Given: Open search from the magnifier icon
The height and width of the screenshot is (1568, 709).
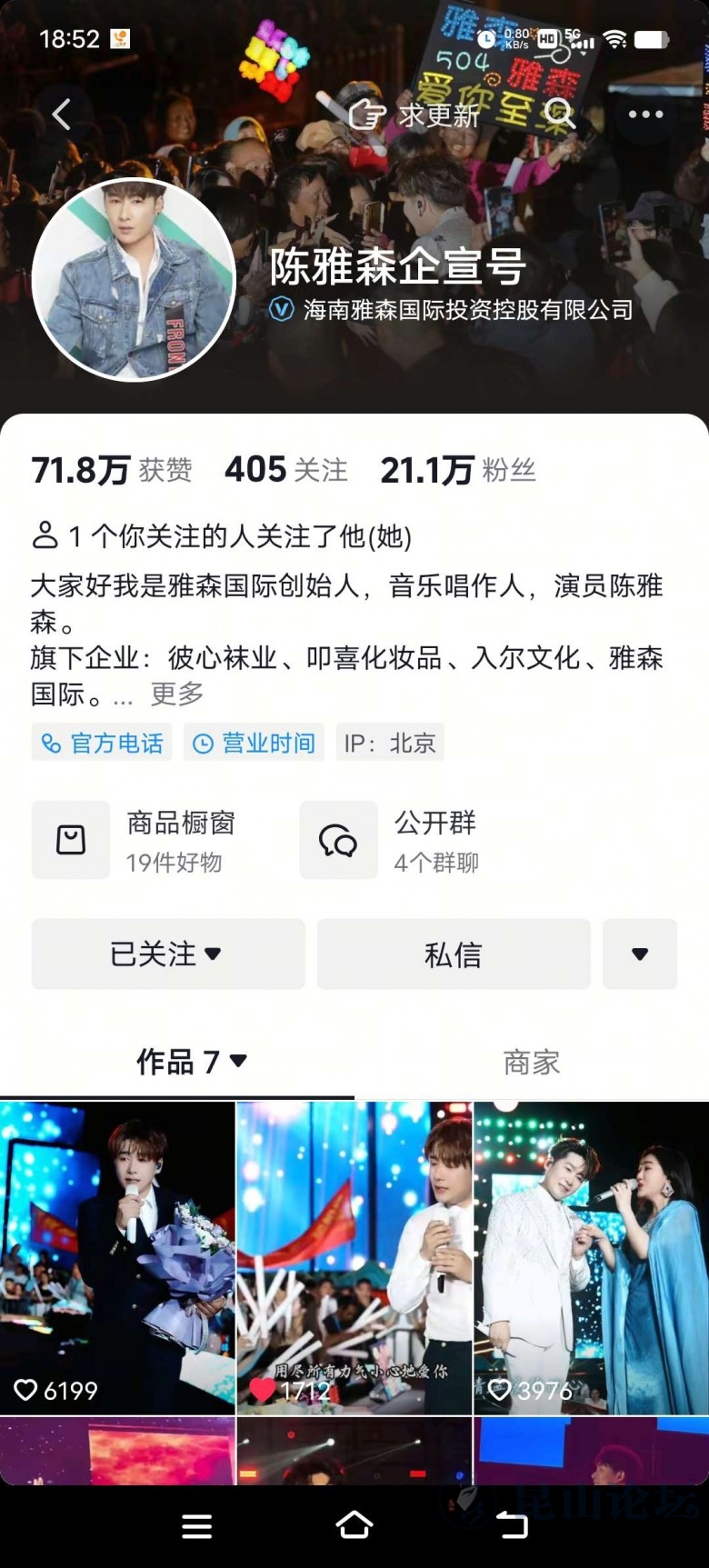Looking at the screenshot, I should 560,115.
